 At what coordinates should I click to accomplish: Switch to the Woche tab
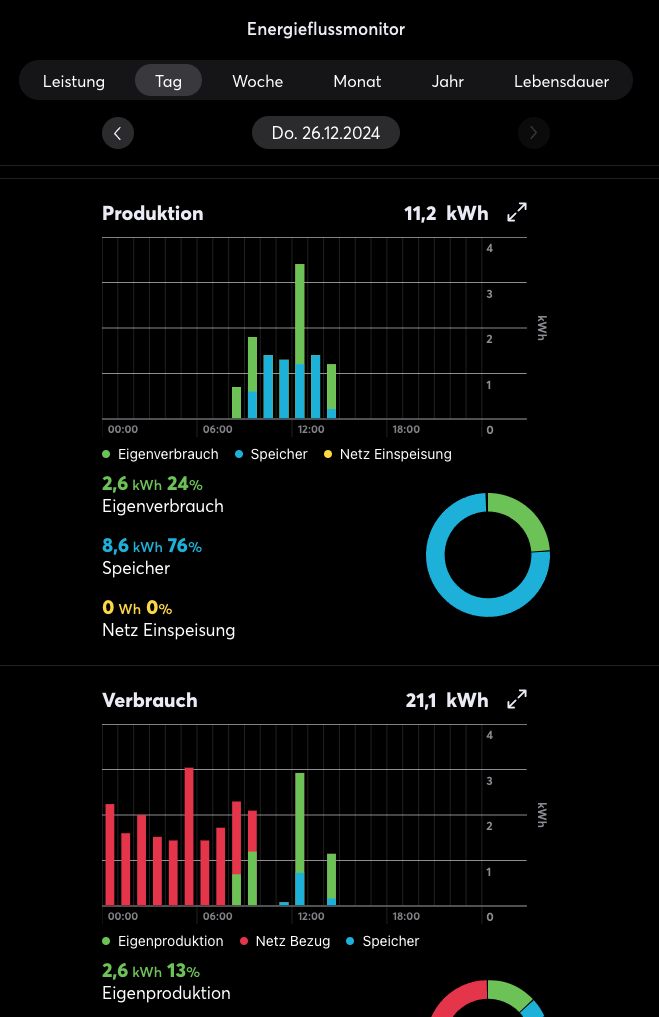click(257, 81)
